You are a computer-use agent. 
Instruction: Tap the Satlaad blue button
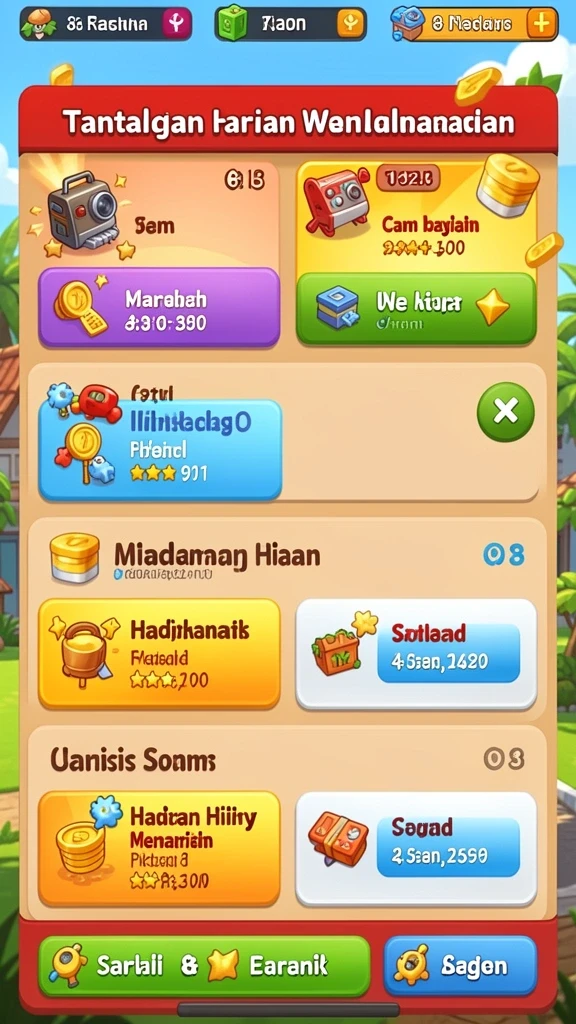click(x=449, y=653)
